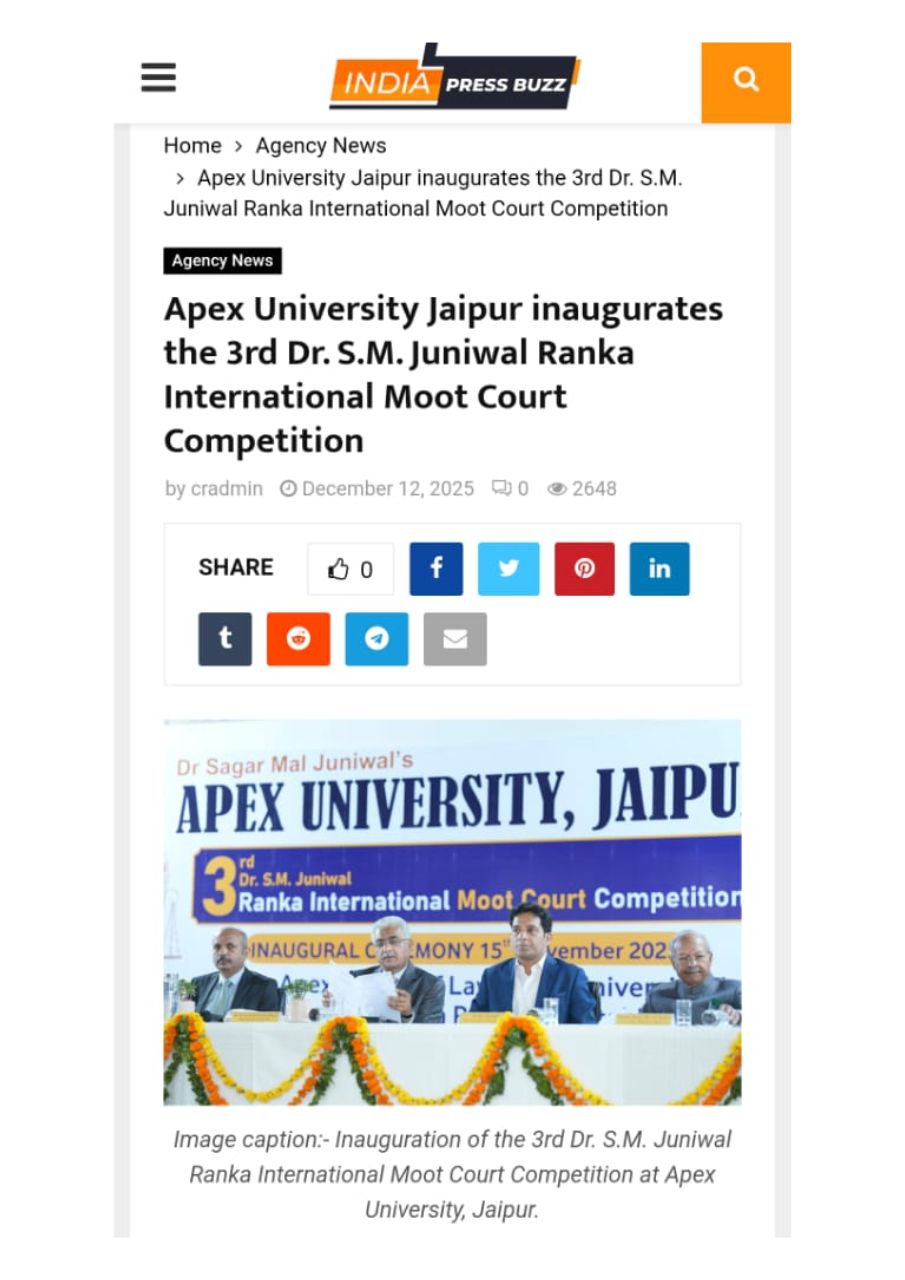Jump to the comments via the comment count
The image size is (905, 1280).
click(510, 489)
